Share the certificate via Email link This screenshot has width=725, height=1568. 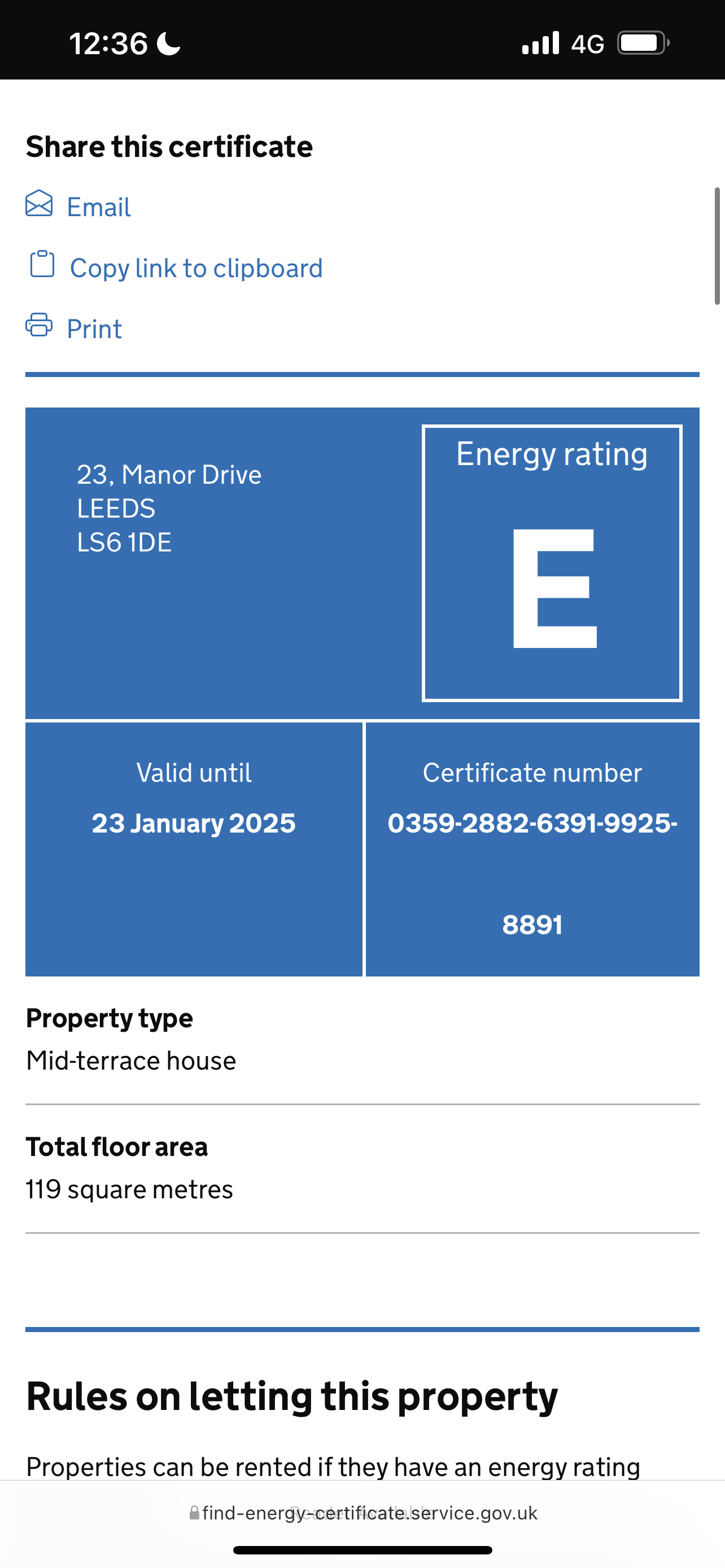point(98,208)
